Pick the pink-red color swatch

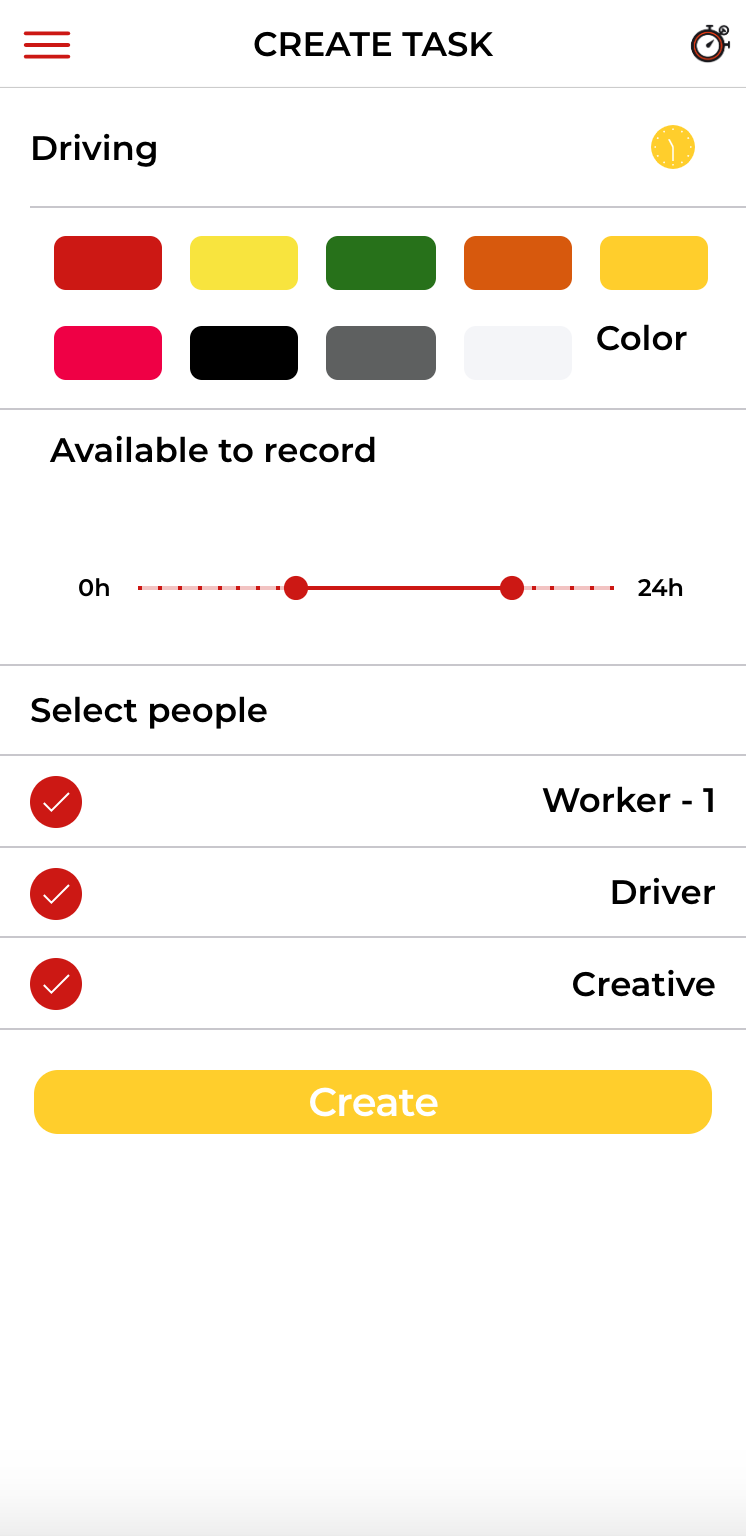pyautogui.click(x=108, y=353)
